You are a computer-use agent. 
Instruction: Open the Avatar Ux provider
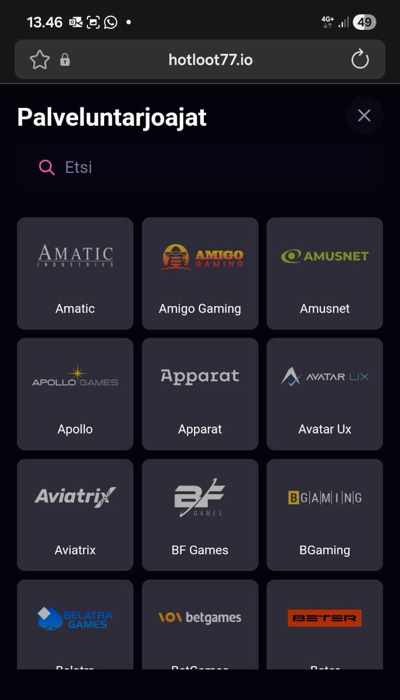pos(325,394)
